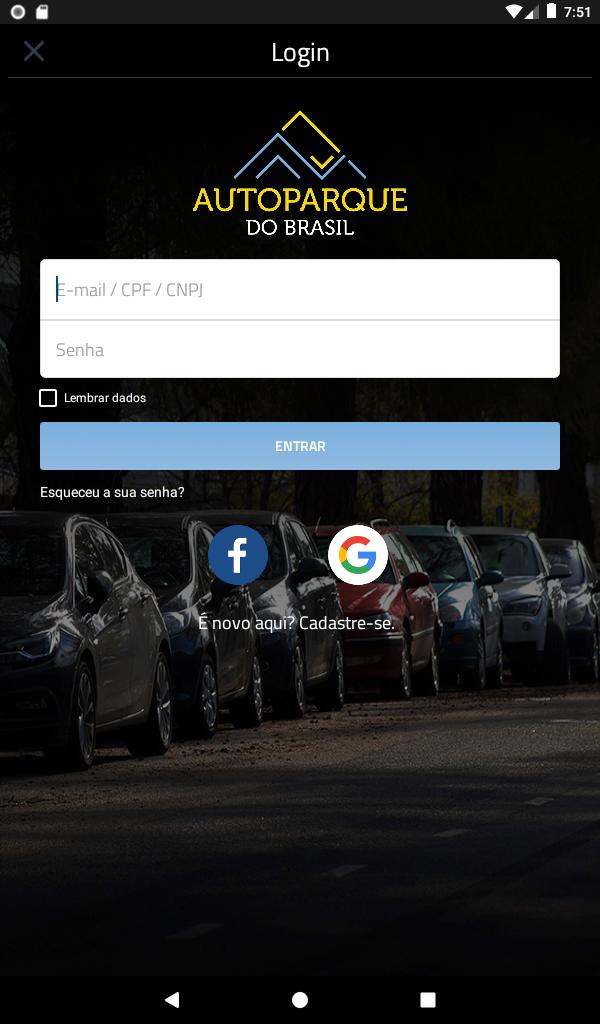
Task: Tap the Senha password field
Action: (x=300, y=349)
